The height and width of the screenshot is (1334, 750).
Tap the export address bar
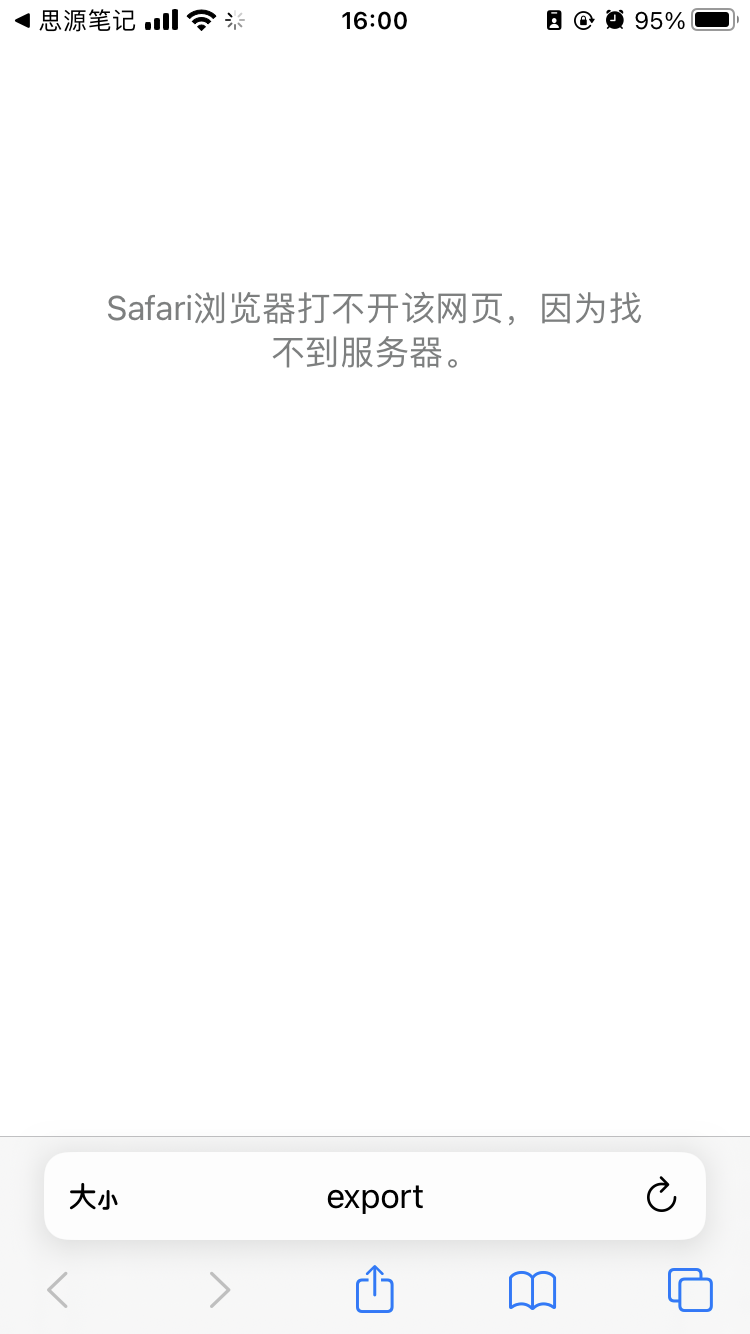tap(374, 1196)
